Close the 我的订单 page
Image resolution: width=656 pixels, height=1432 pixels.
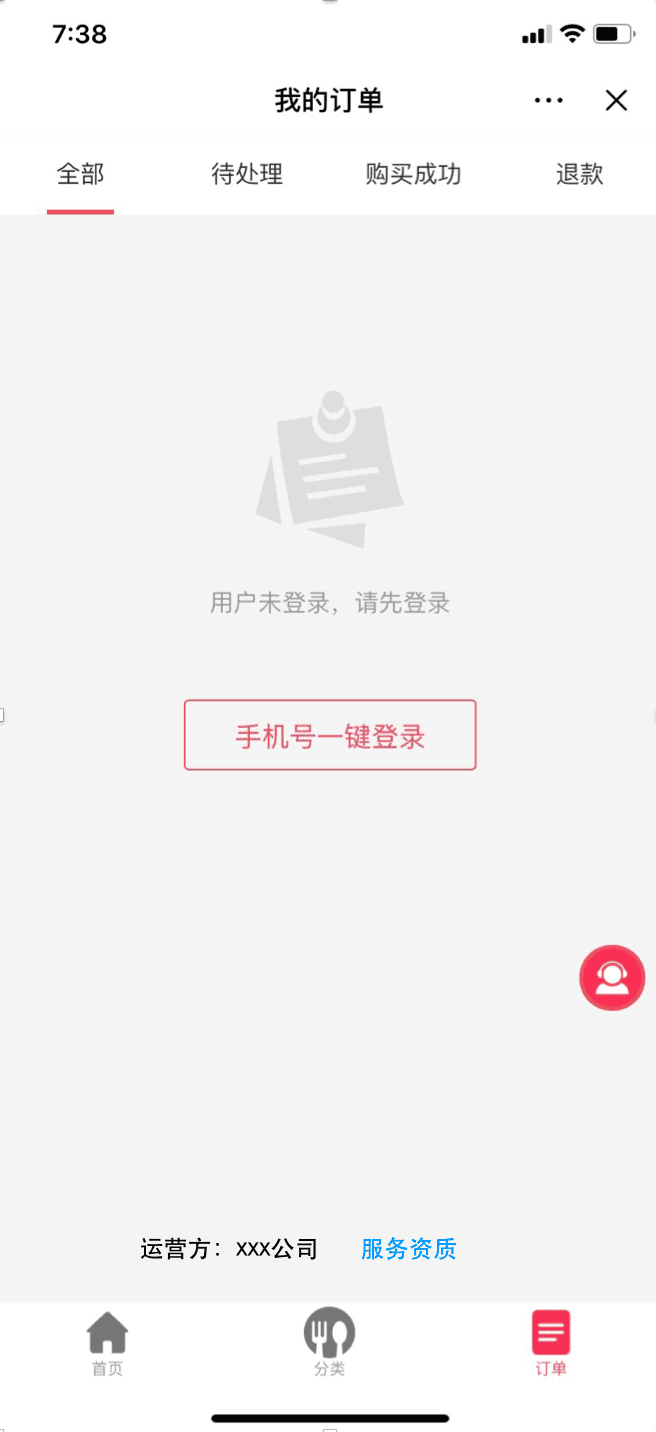coord(616,100)
